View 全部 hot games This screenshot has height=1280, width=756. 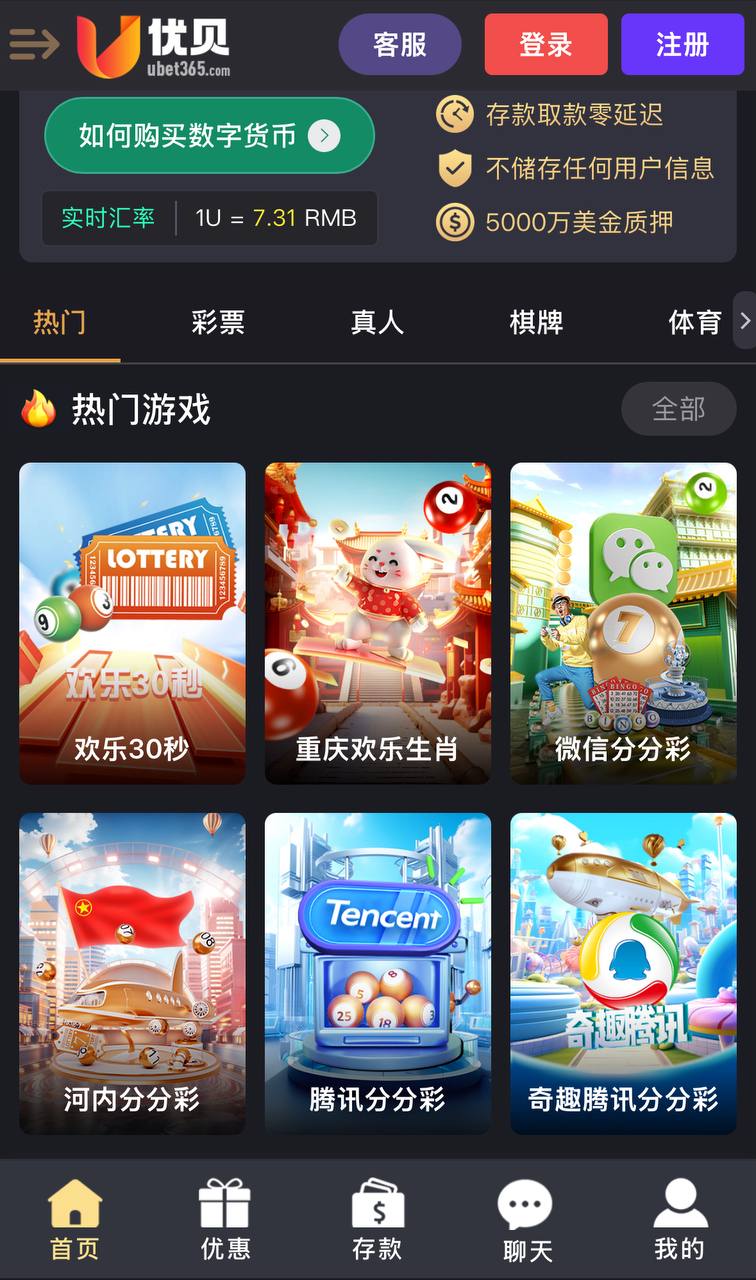tap(679, 409)
